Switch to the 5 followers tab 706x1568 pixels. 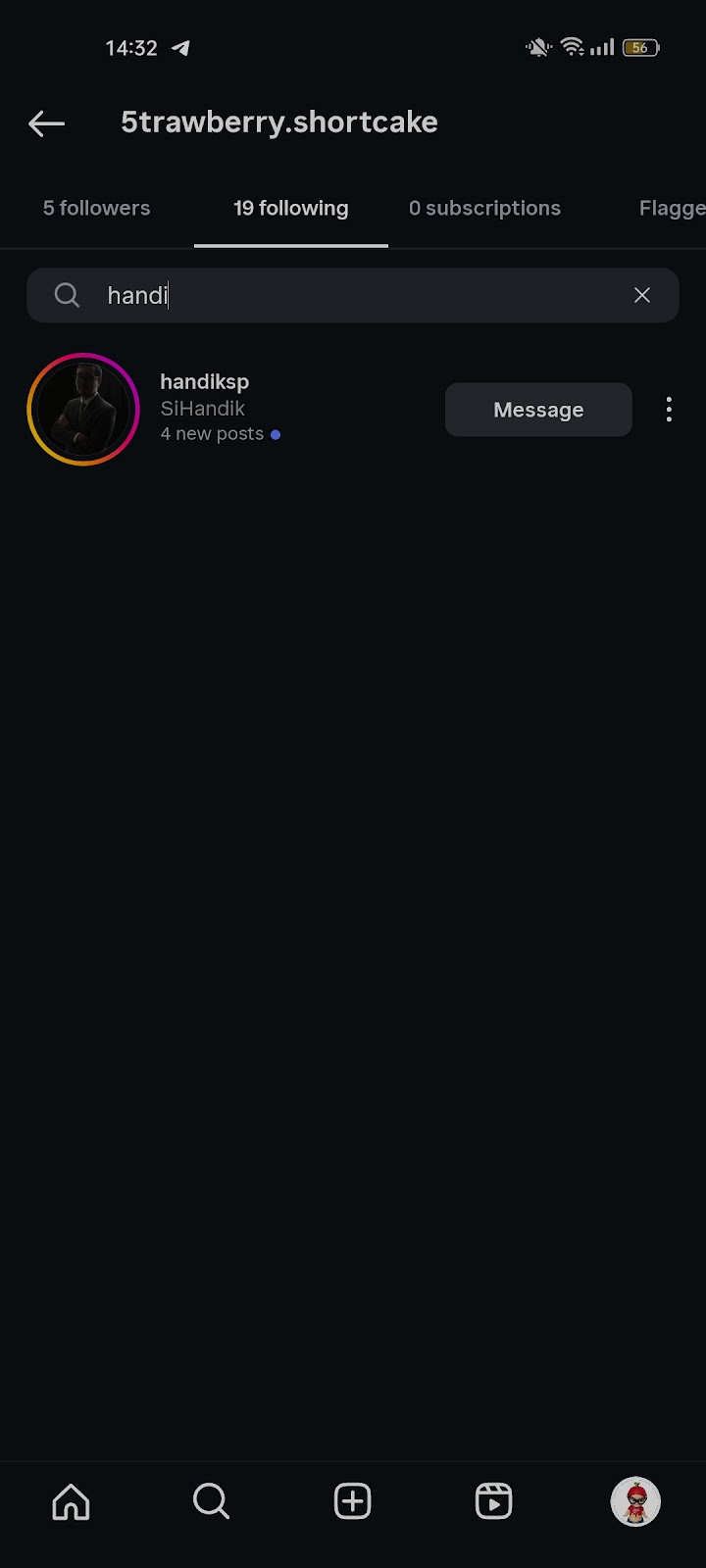(96, 208)
